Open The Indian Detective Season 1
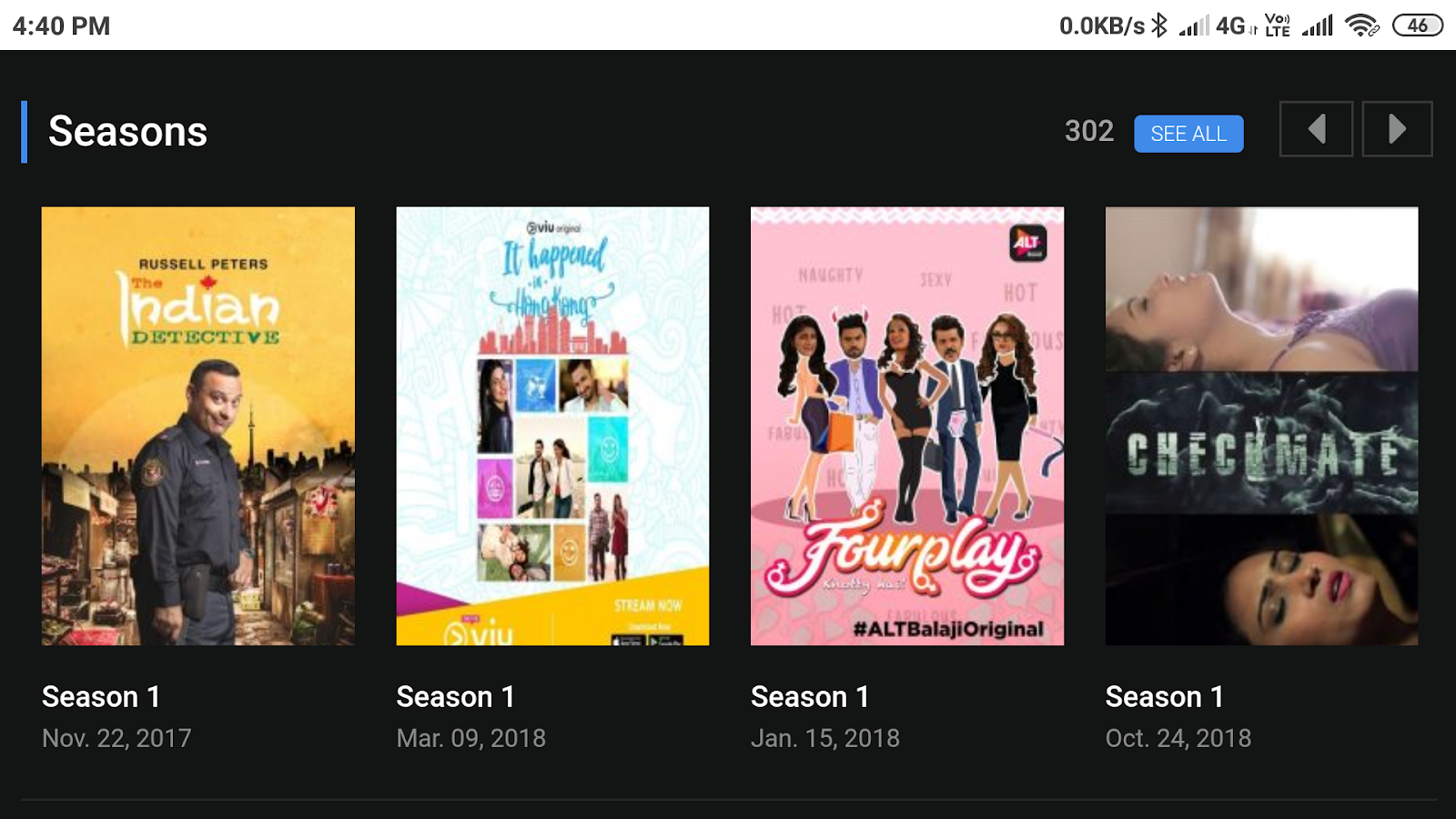 click(197, 426)
